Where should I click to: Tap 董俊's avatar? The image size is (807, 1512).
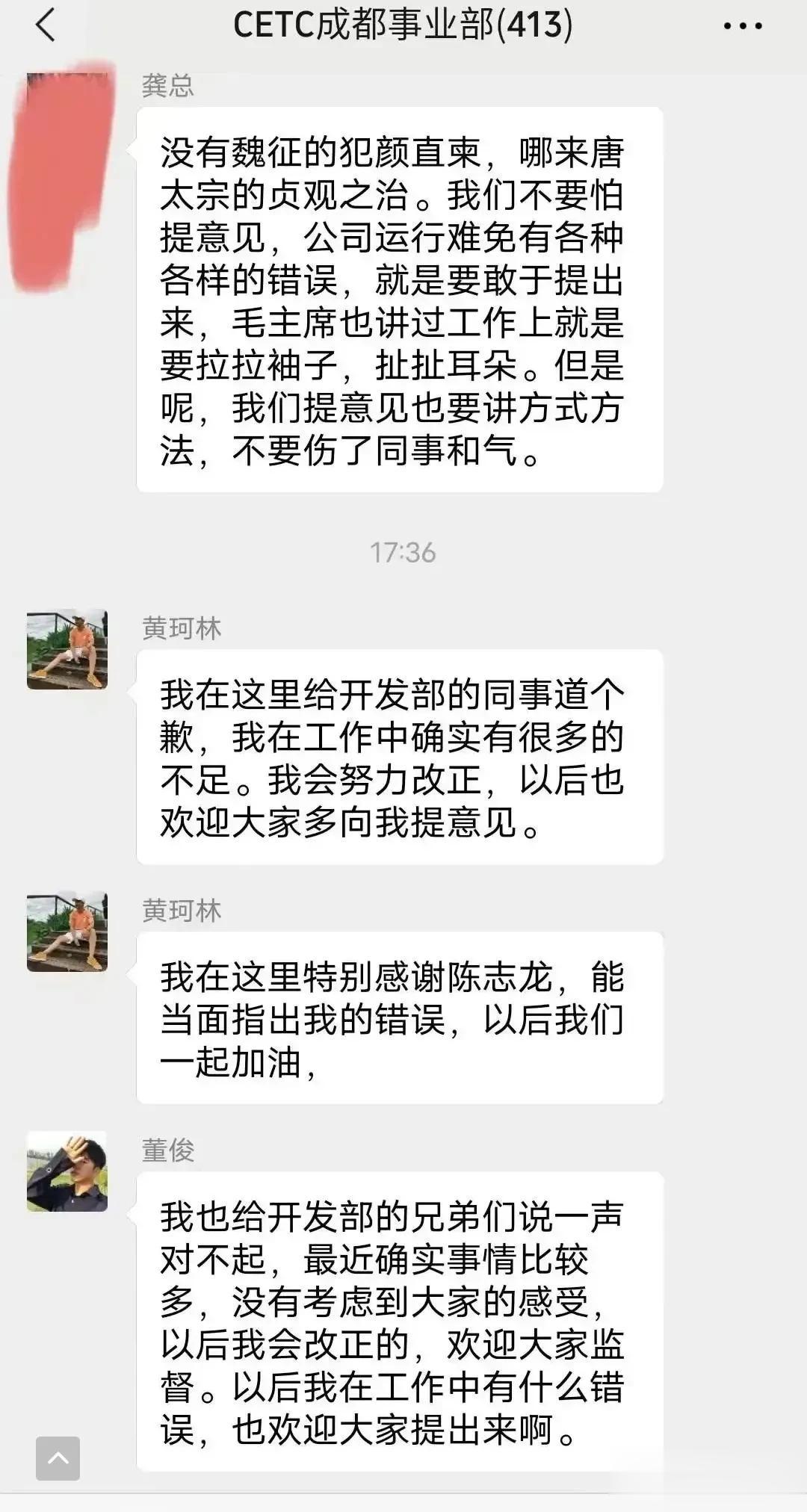pyautogui.click(x=67, y=1171)
